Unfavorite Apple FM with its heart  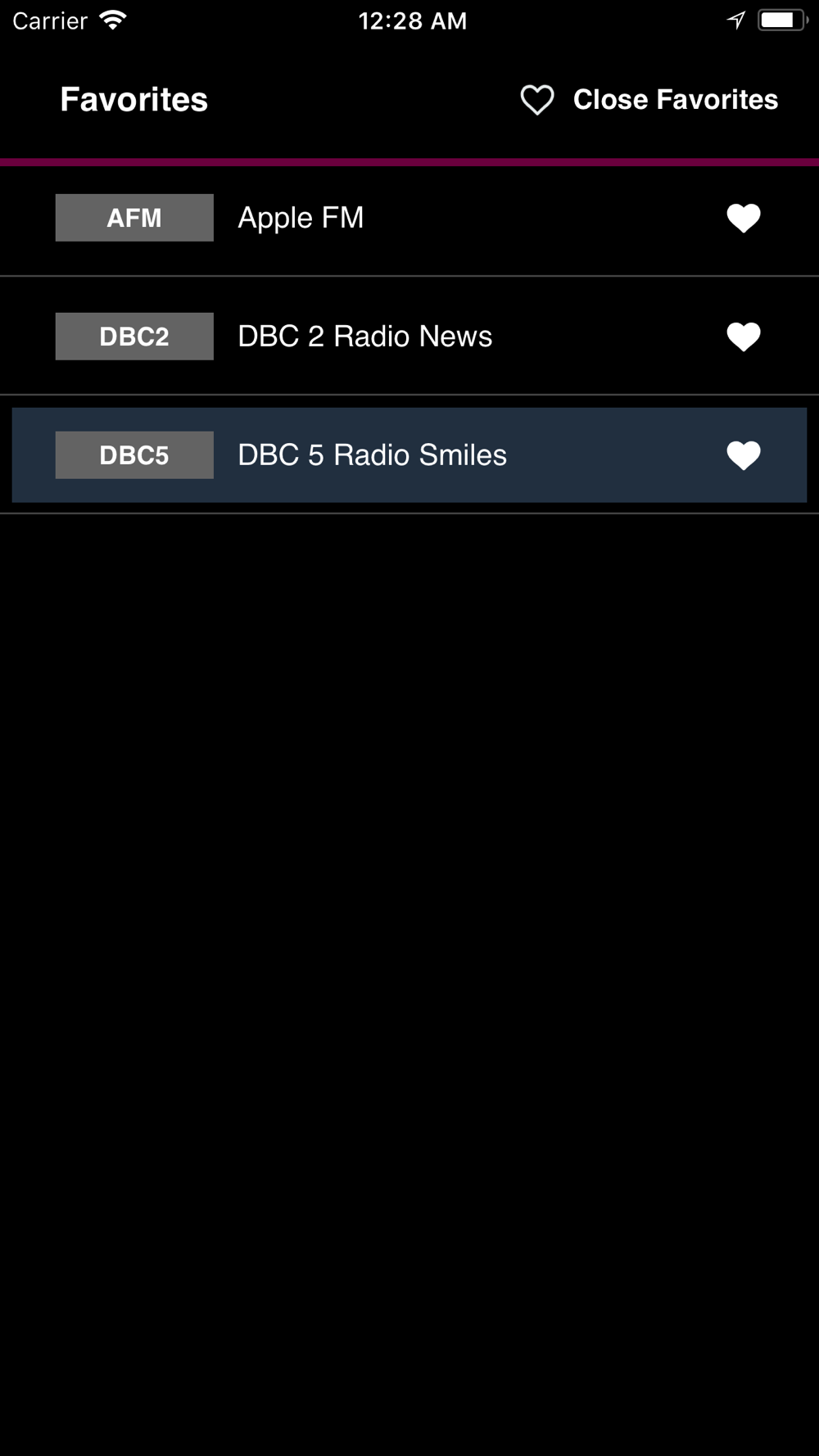(x=744, y=218)
